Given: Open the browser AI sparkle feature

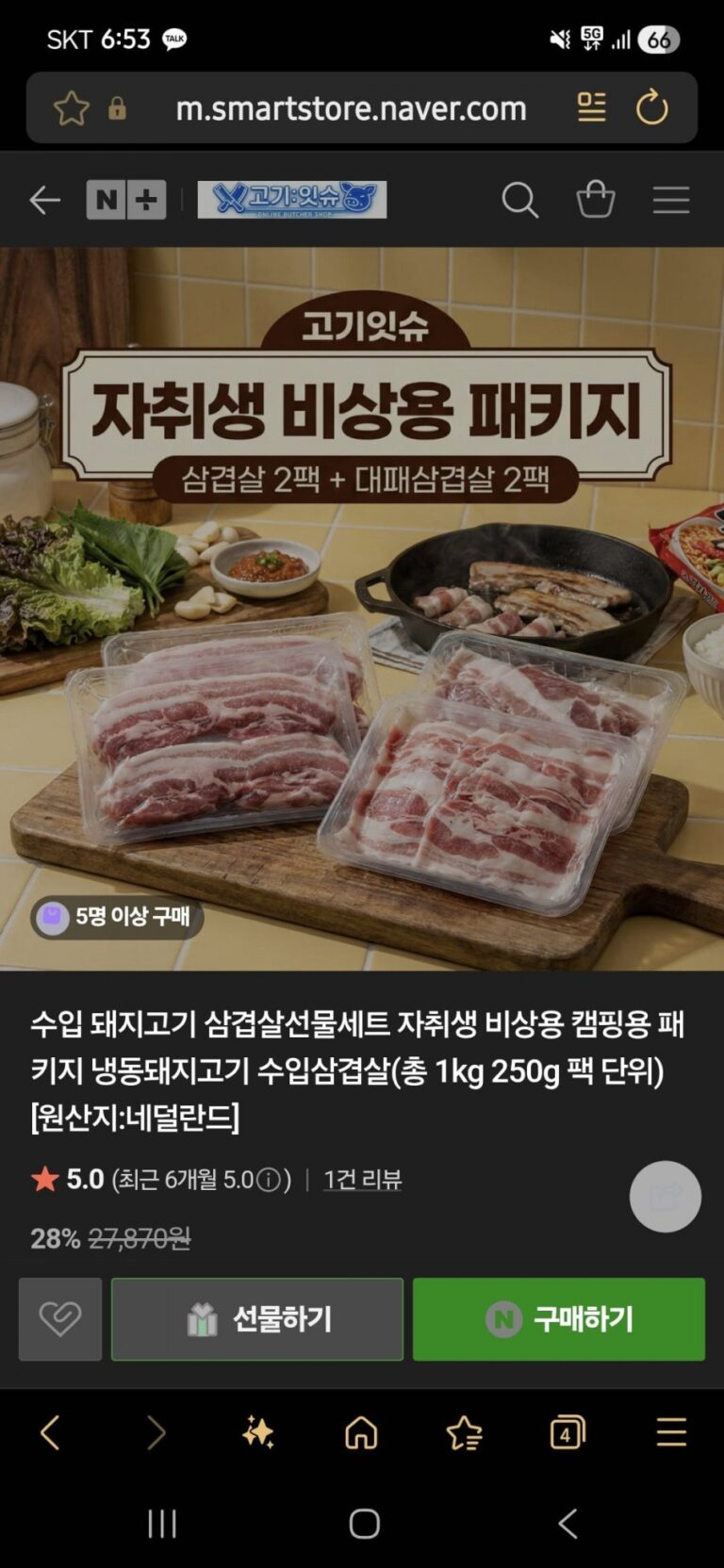Looking at the screenshot, I should [x=257, y=1433].
